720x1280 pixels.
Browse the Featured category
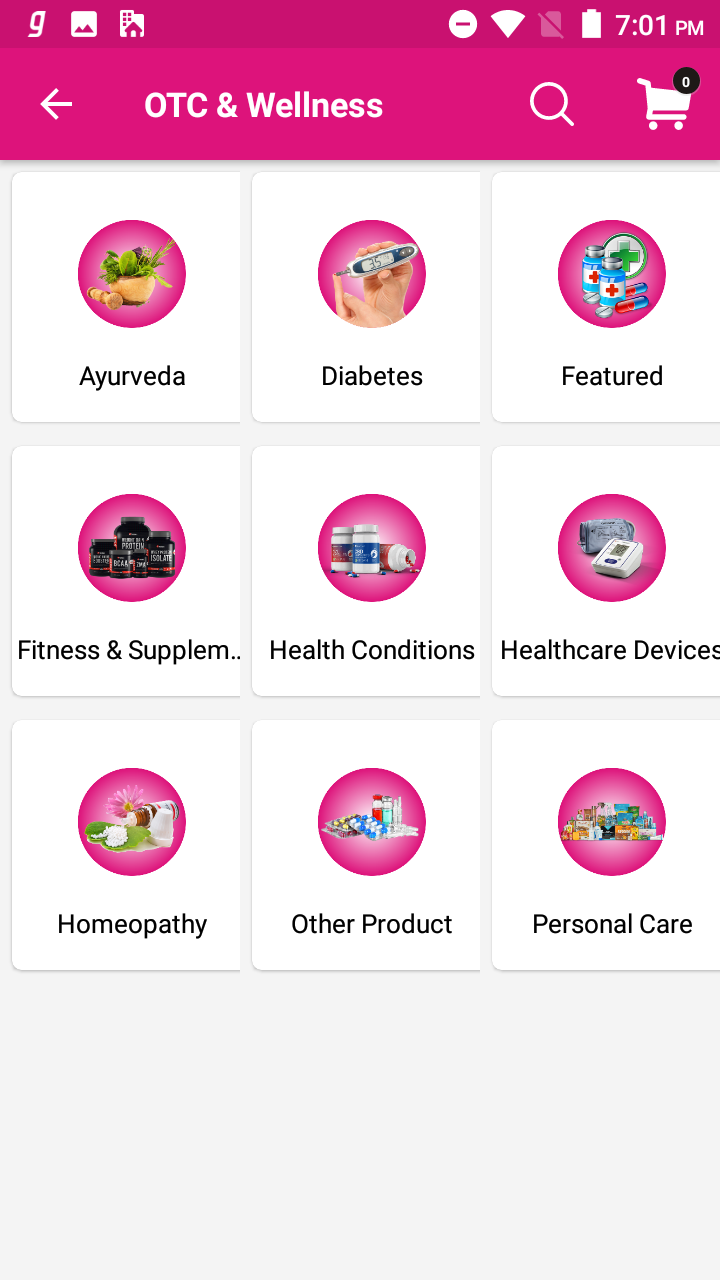(x=606, y=297)
